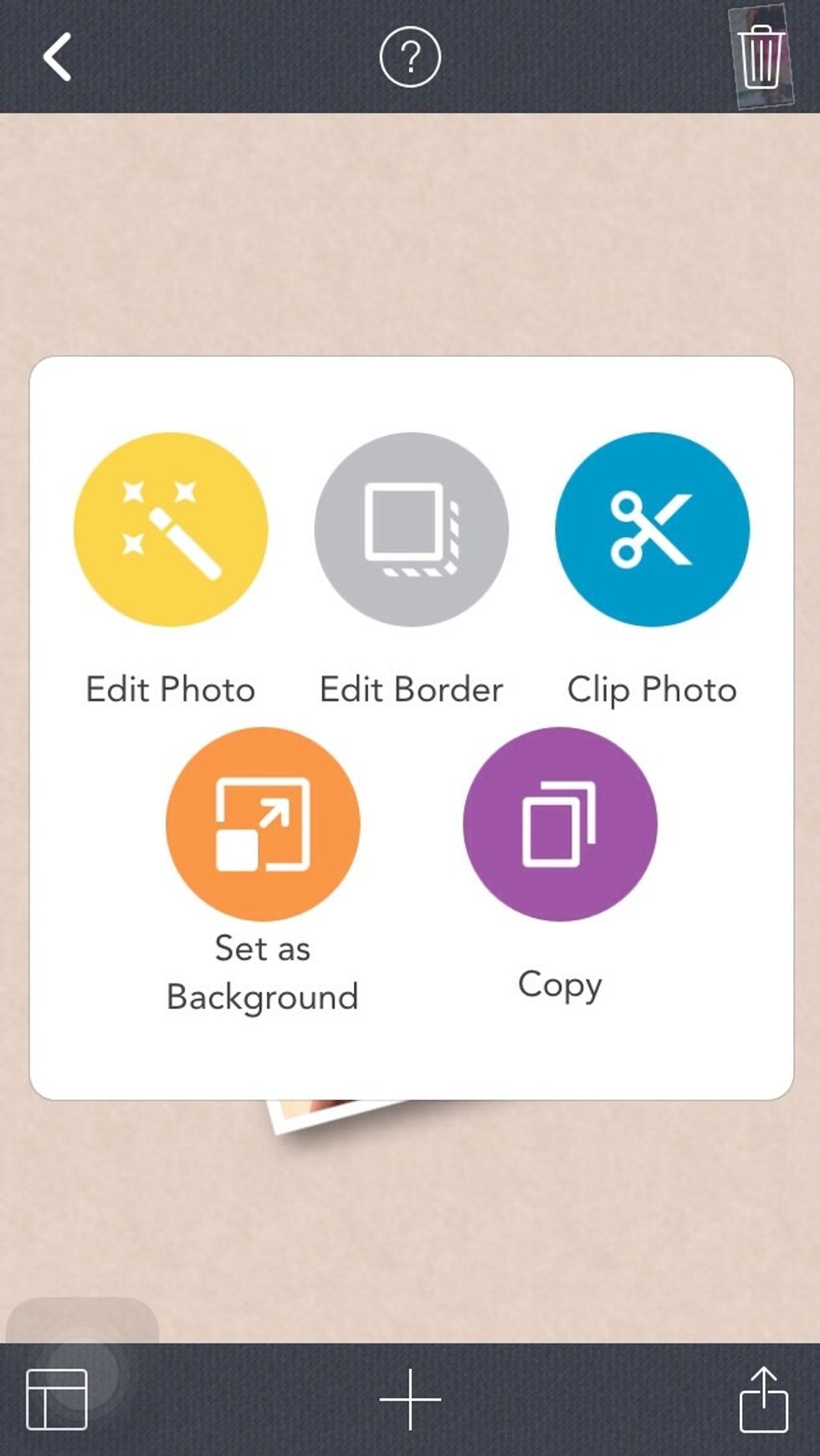Open the Edit Border option
The image size is (820, 1456).
(411, 530)
